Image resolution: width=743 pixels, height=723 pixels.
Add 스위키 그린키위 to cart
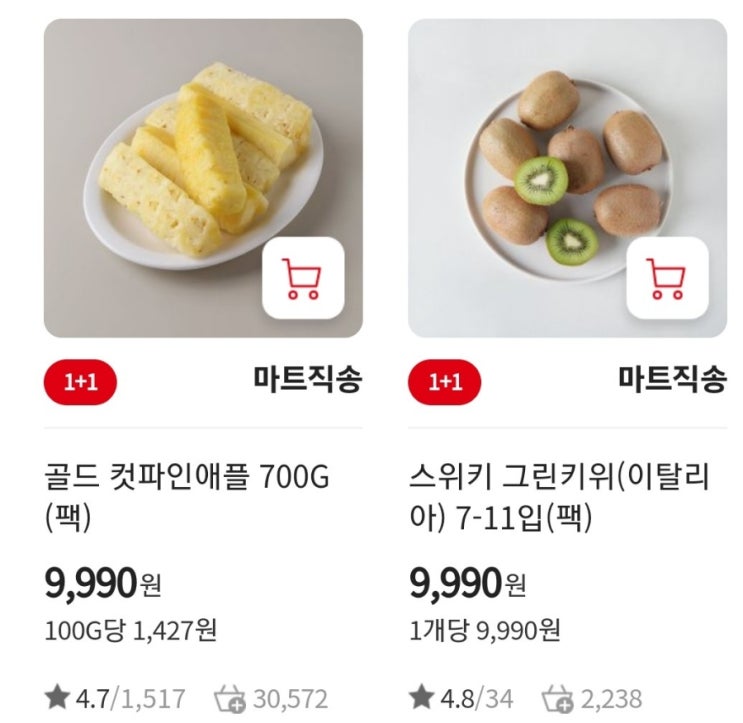(x=666, y=279)
